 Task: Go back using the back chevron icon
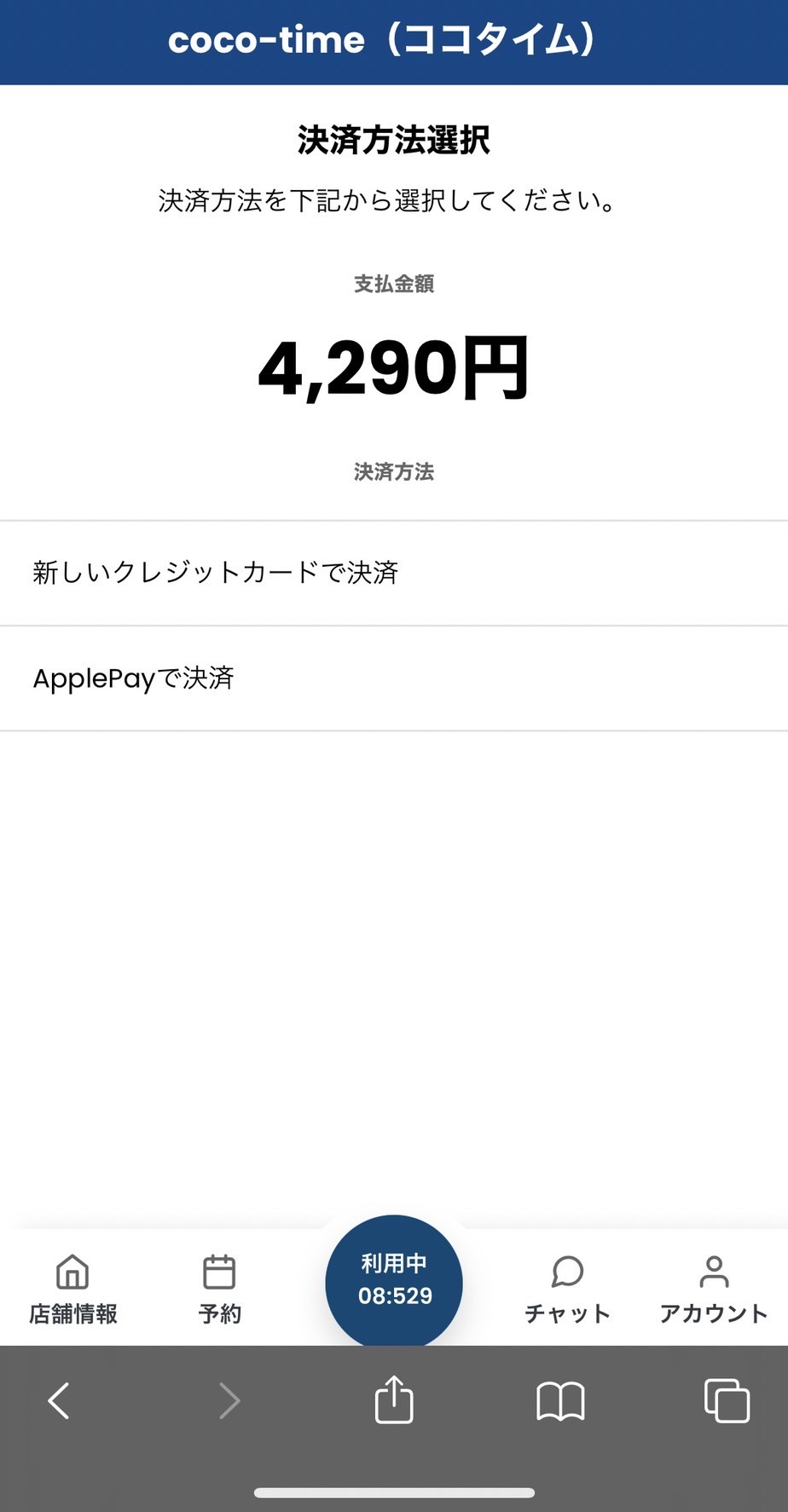[59, 1399]
